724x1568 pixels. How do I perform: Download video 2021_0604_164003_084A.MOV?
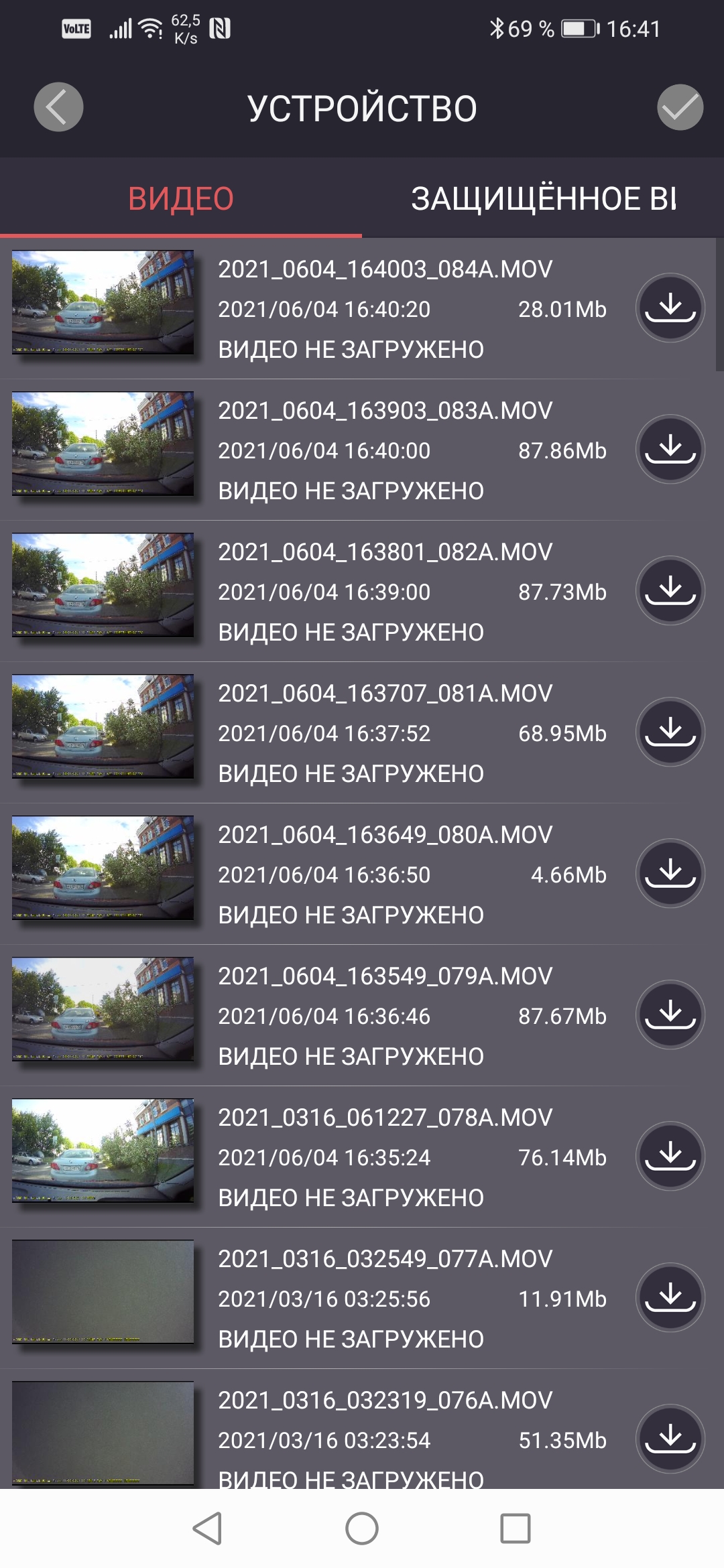pos(670,308)
